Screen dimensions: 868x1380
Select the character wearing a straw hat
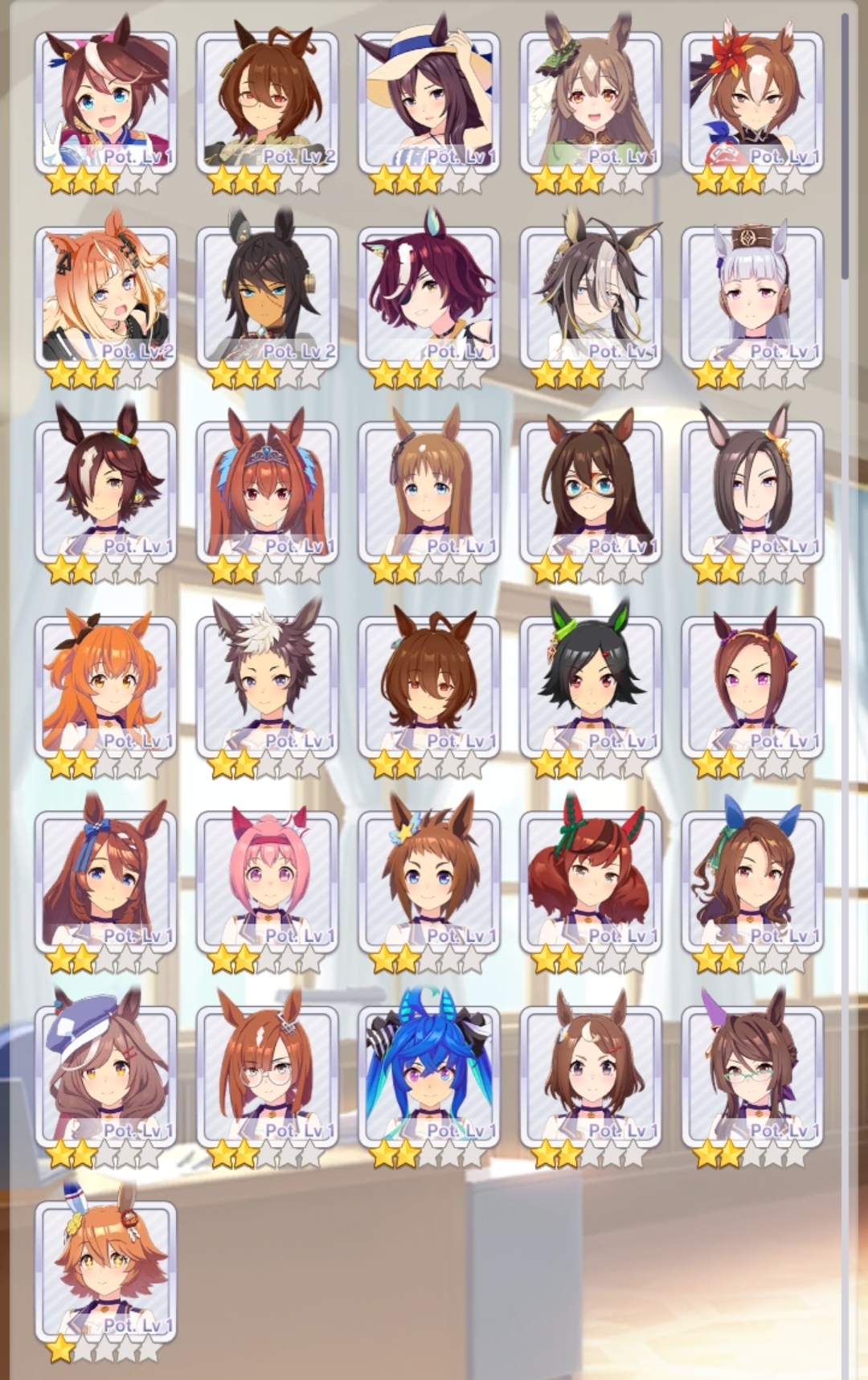(x=428, y=100)
